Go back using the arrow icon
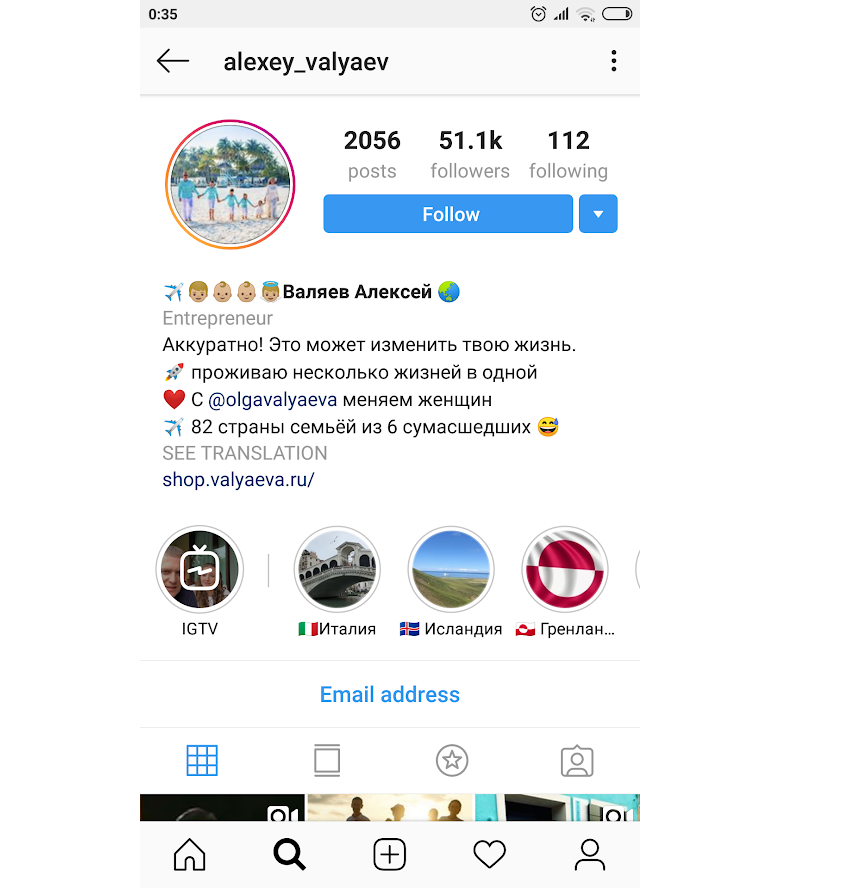Screen dimensions: 864x888 pos(173,62)
